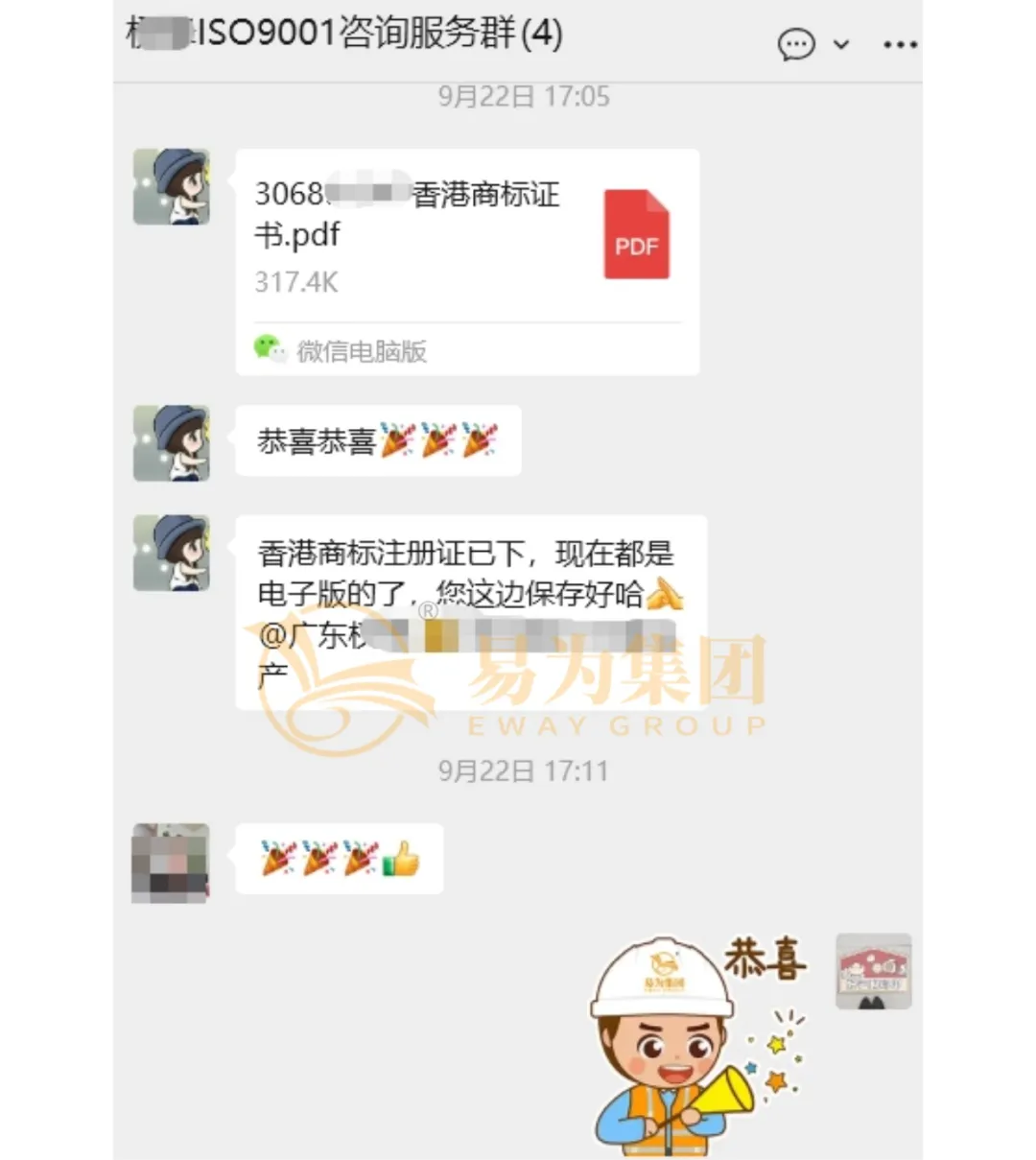View the avatar beside the 恭喜恭喜 message
The height and width of the screenshot is (1160, 1036).
(x=171, y=442)
